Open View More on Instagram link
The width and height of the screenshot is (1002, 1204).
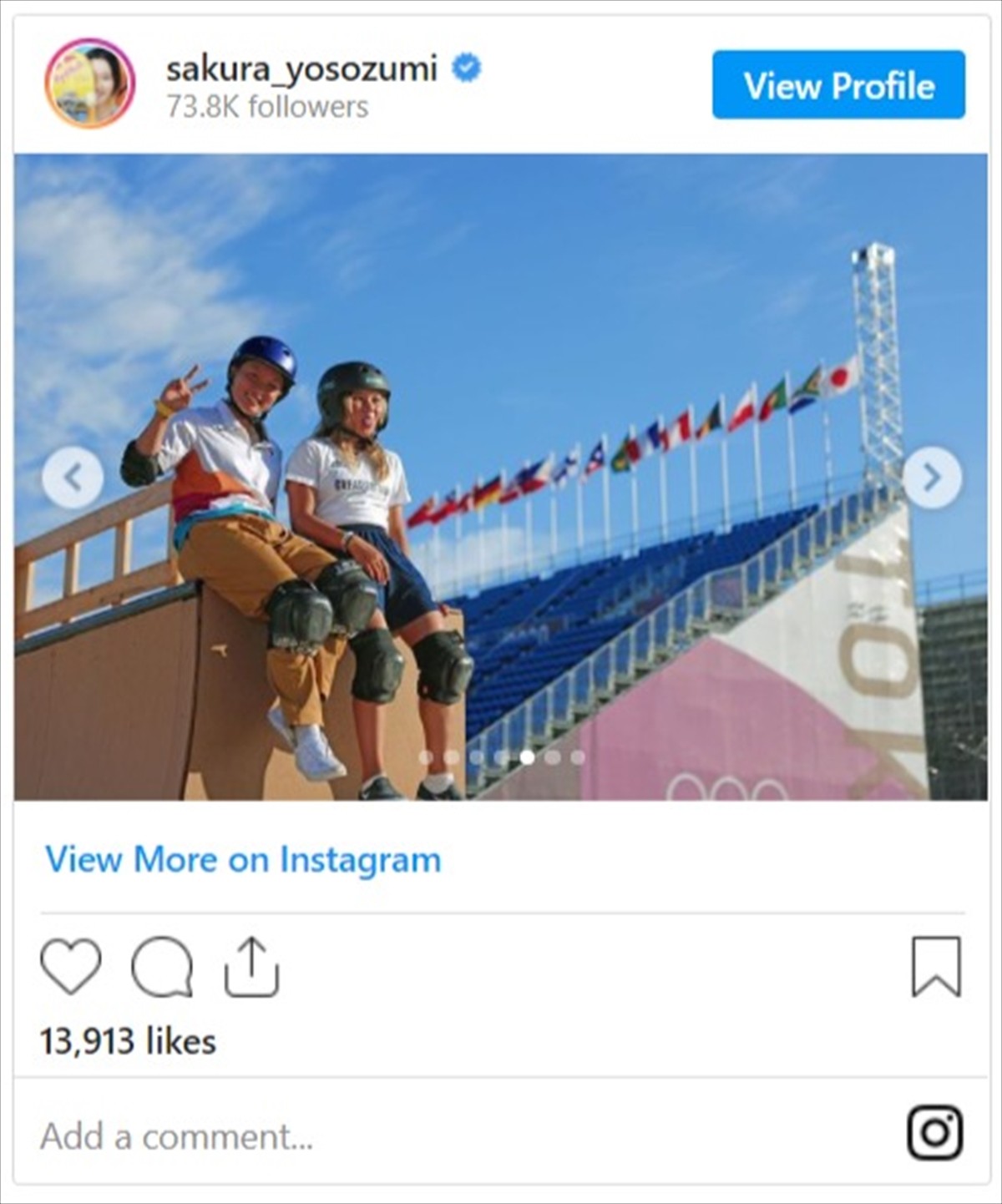pyautogui.click(x=243, y=859)
